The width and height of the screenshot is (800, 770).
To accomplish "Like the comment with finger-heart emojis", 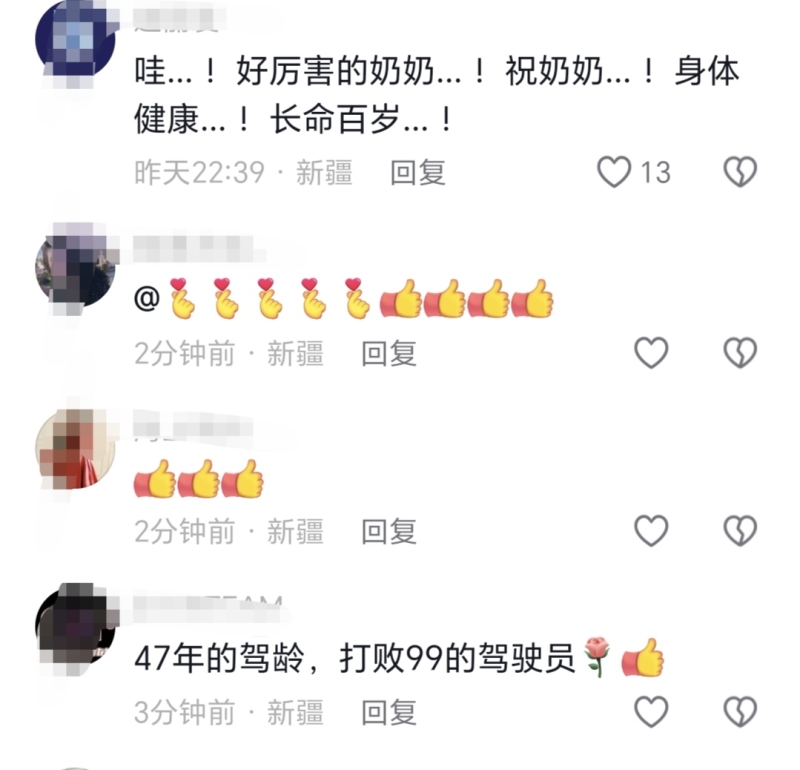I will [652, 352].
